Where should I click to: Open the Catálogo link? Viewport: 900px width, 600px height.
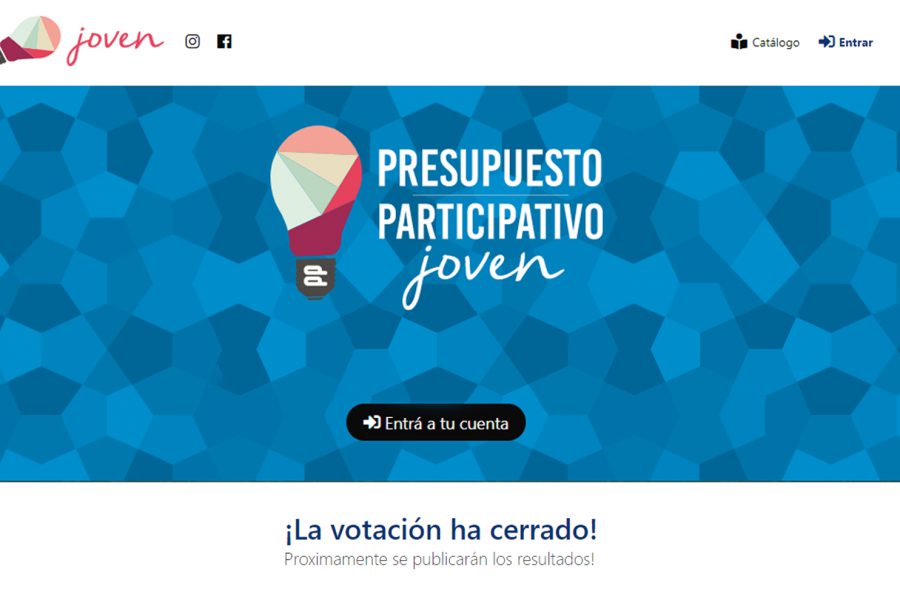[765, 42]
